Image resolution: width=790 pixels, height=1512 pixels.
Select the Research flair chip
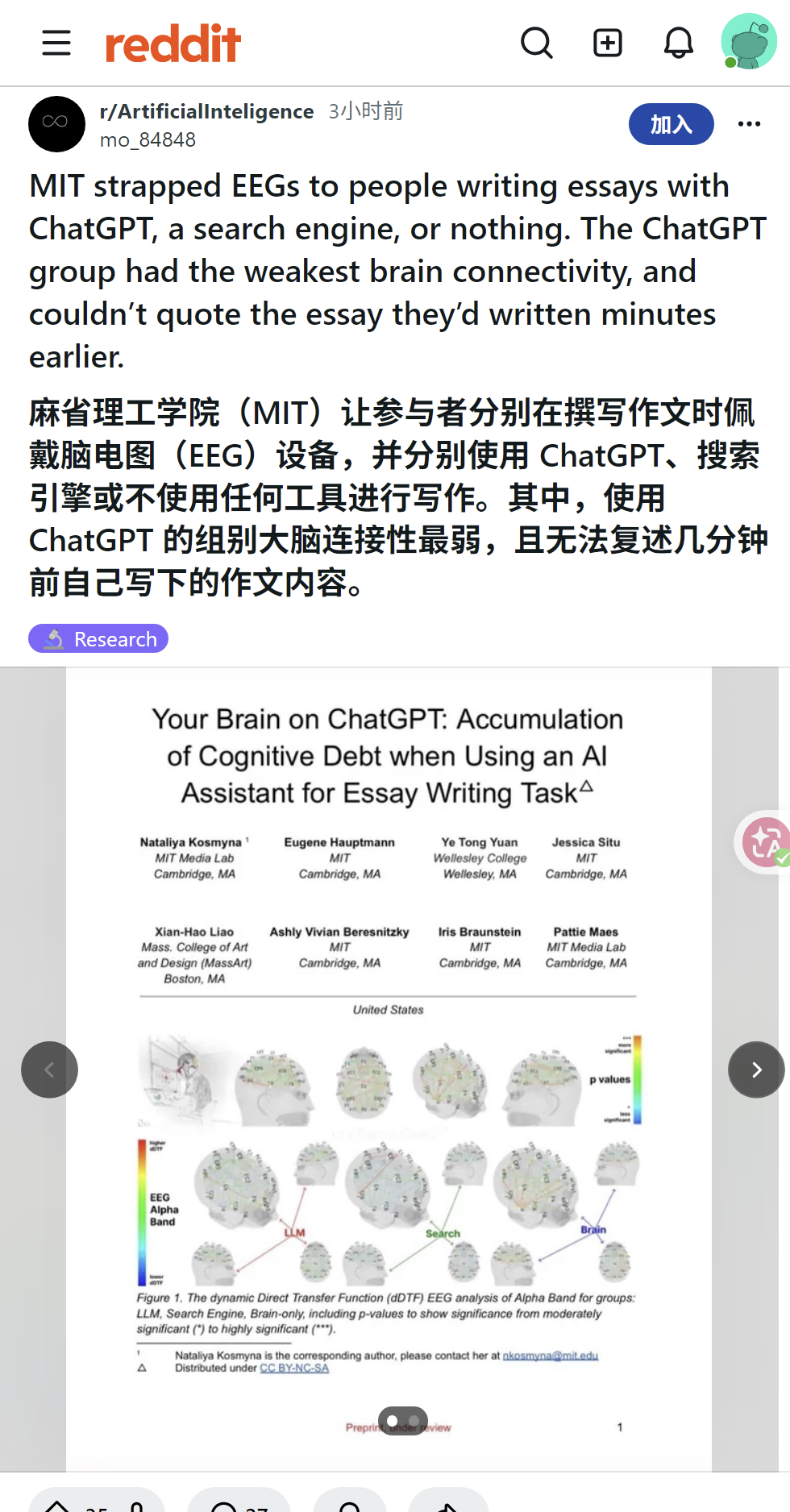point(98,638)
